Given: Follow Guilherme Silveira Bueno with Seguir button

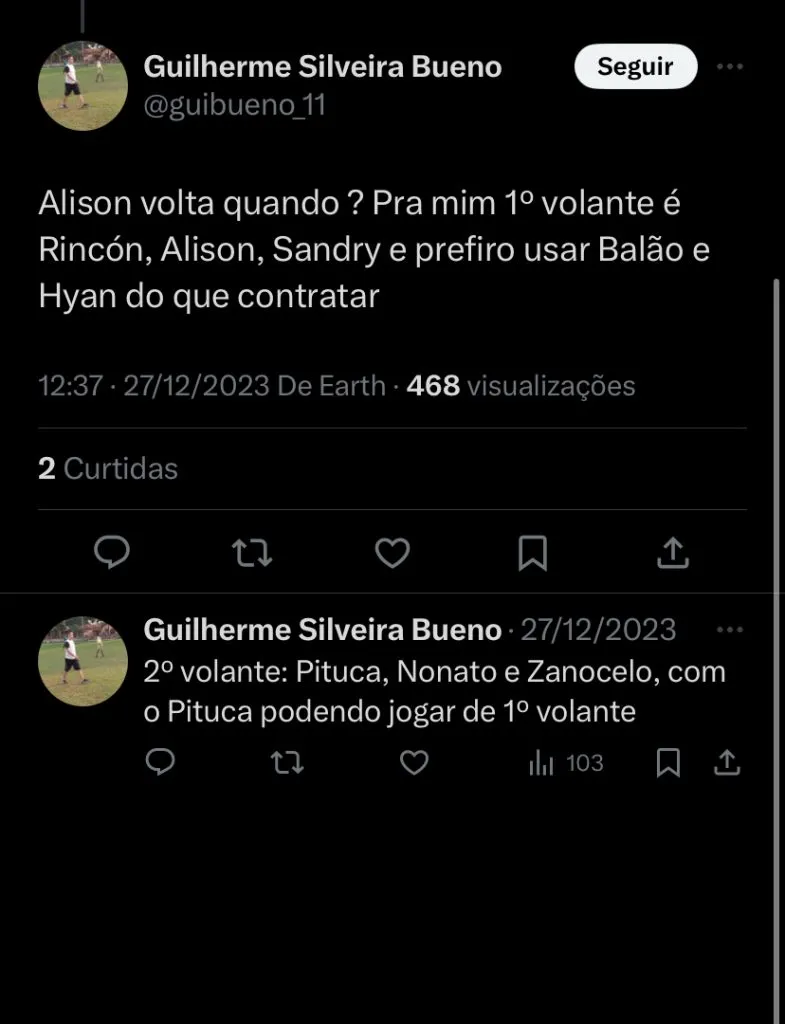Looking at the screenshot, I should pos(635,67).
